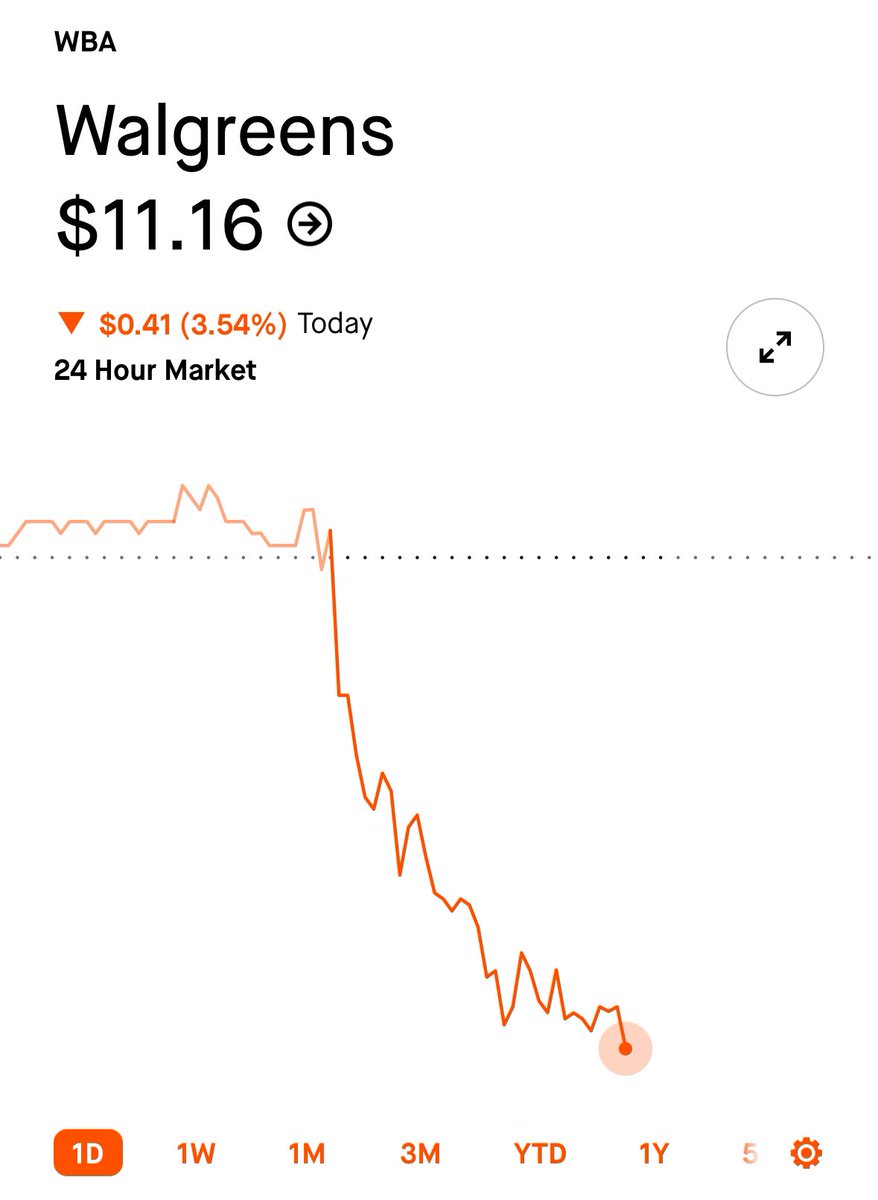Expand the chart to full screen

tap(774, 348)
